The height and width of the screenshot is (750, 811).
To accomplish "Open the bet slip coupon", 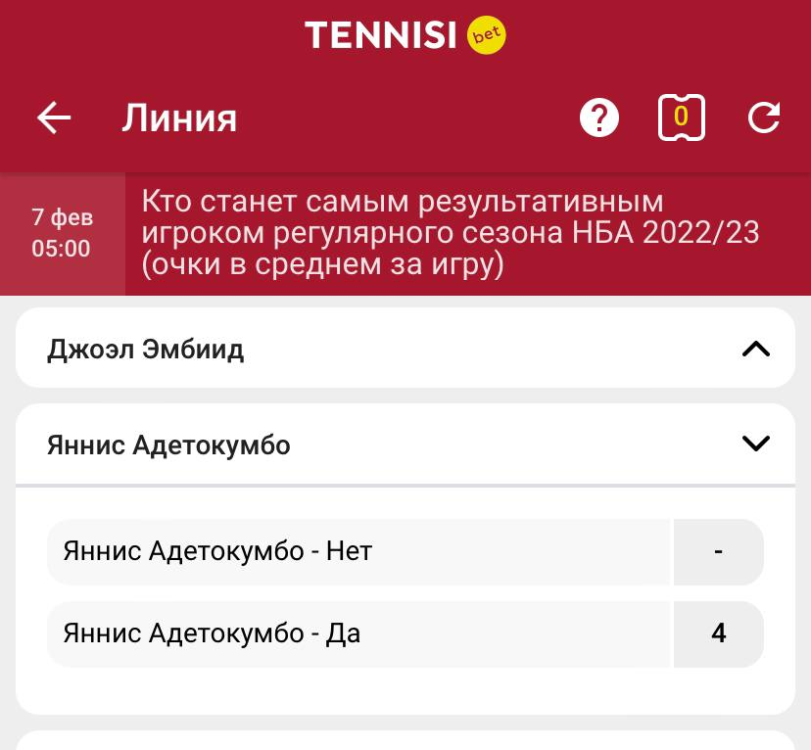I will (681, 118).
